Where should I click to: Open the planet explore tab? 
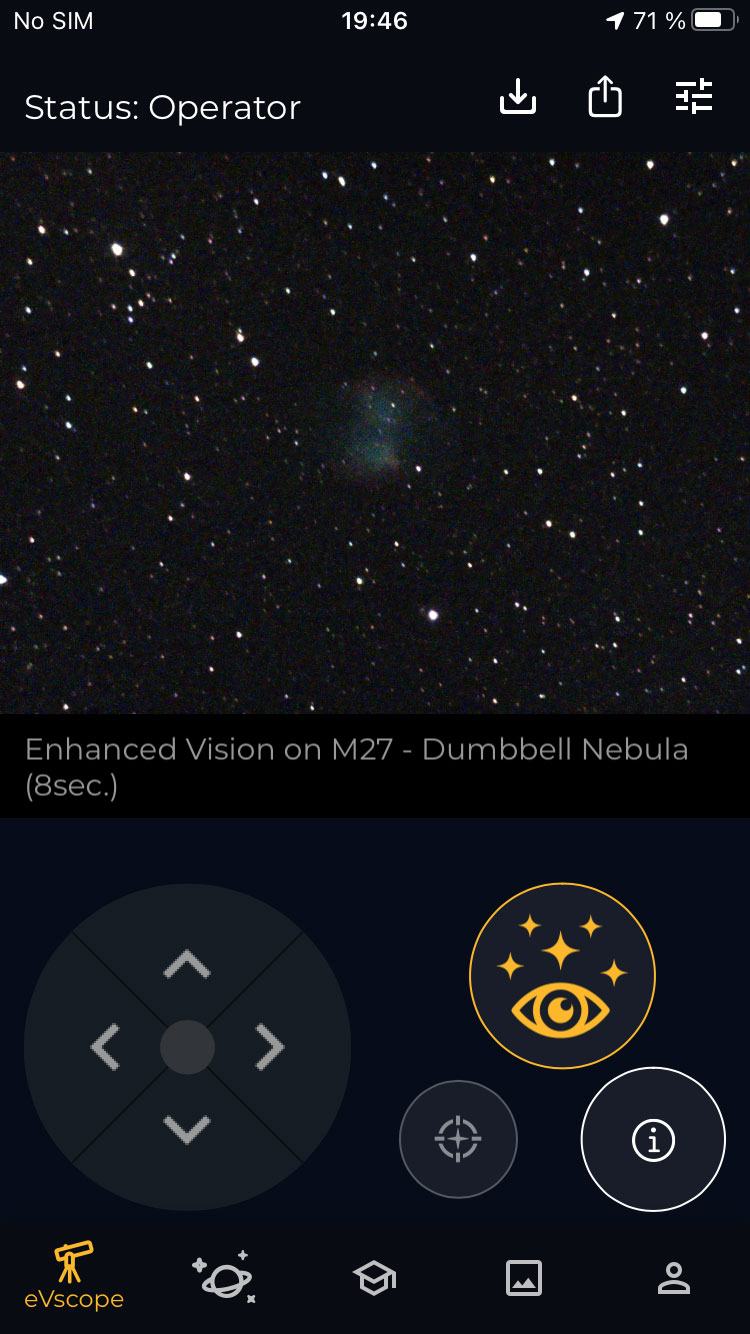(x=224, y=1277)
